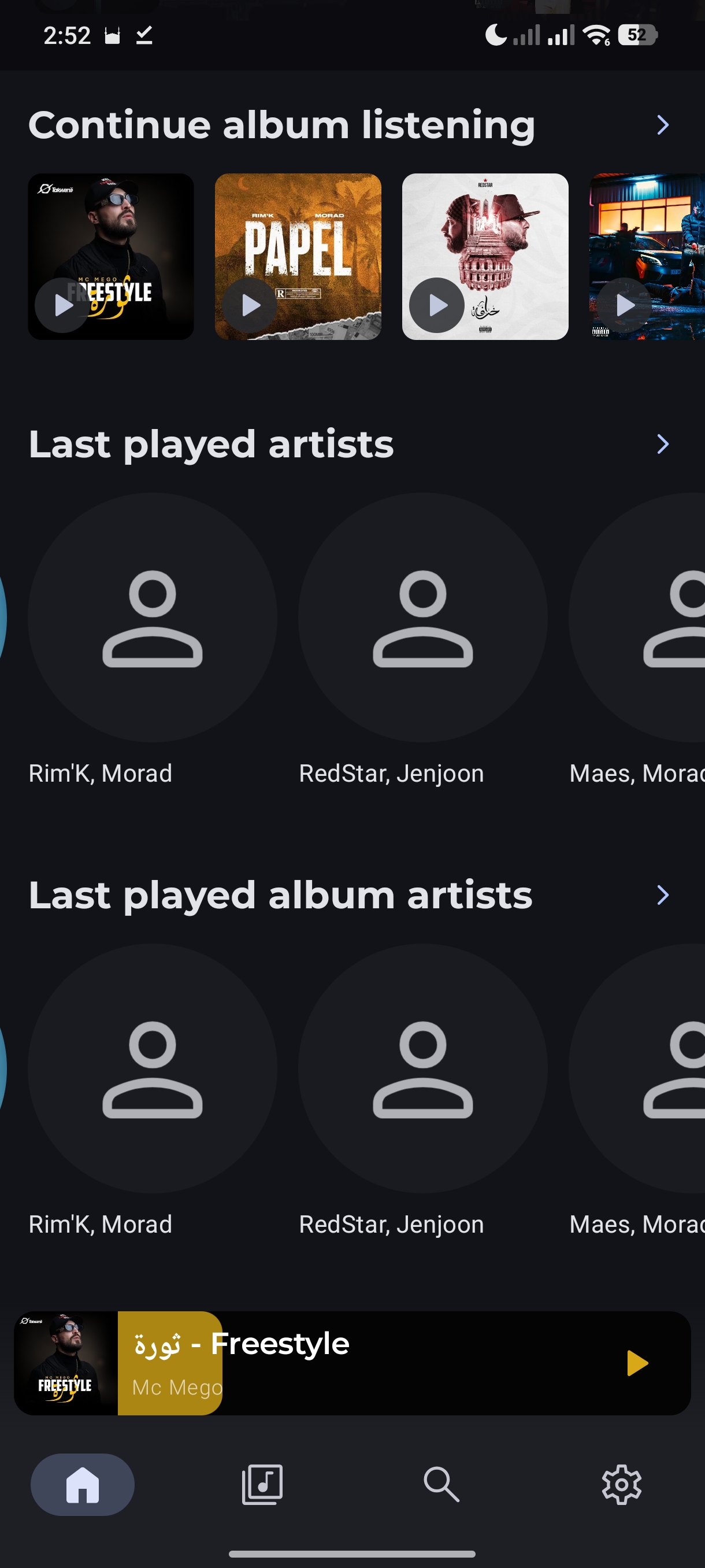705x1568 pixels.
Task: Play the album with the night car cover
Action: click(624, 305)
